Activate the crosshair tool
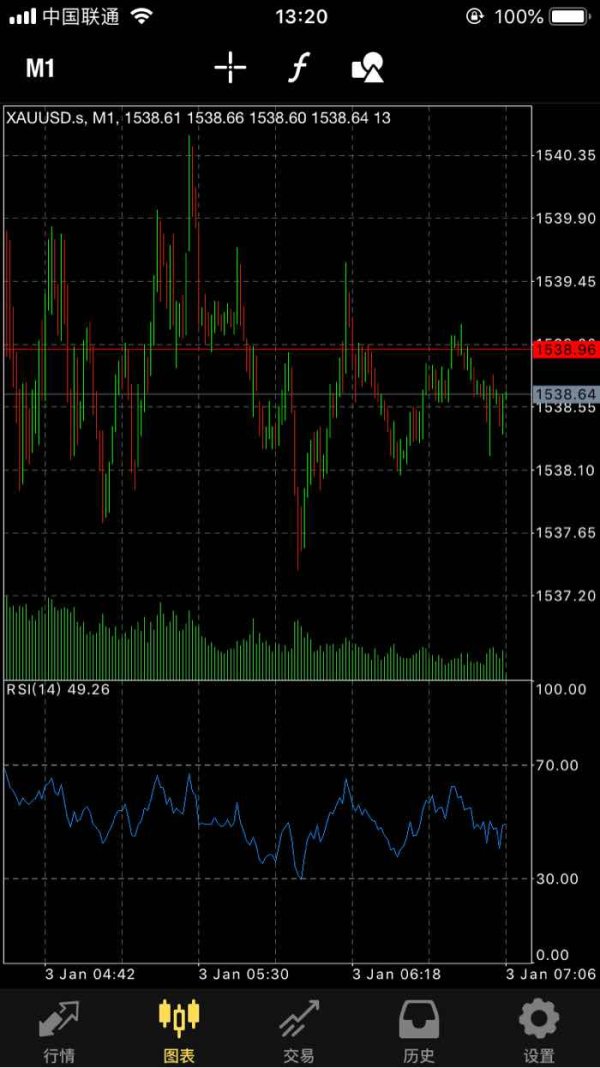 [x=230, y=68]
